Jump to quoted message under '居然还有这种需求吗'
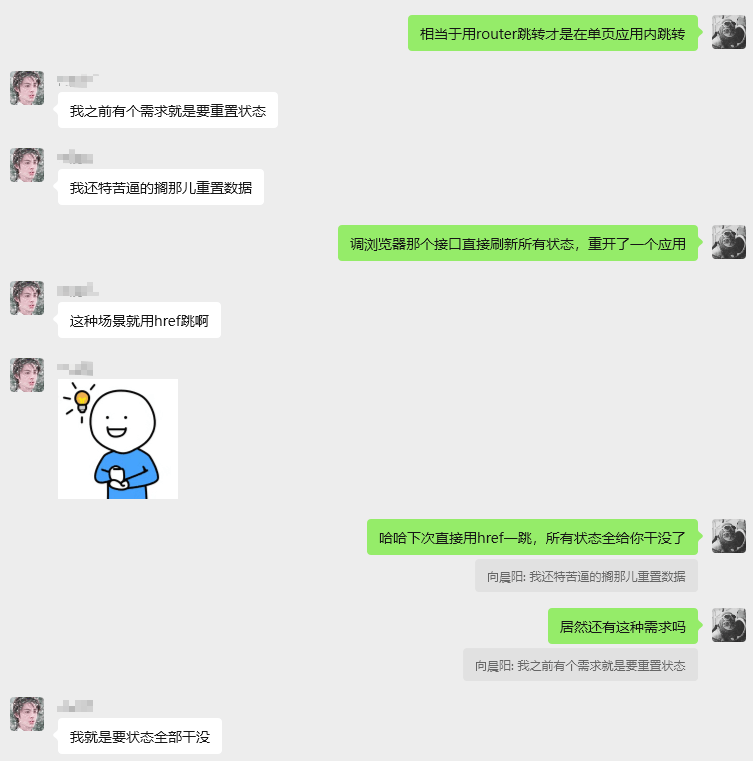Image resolution: width=753 pixels, height=761 pixels. click(580, 665)
